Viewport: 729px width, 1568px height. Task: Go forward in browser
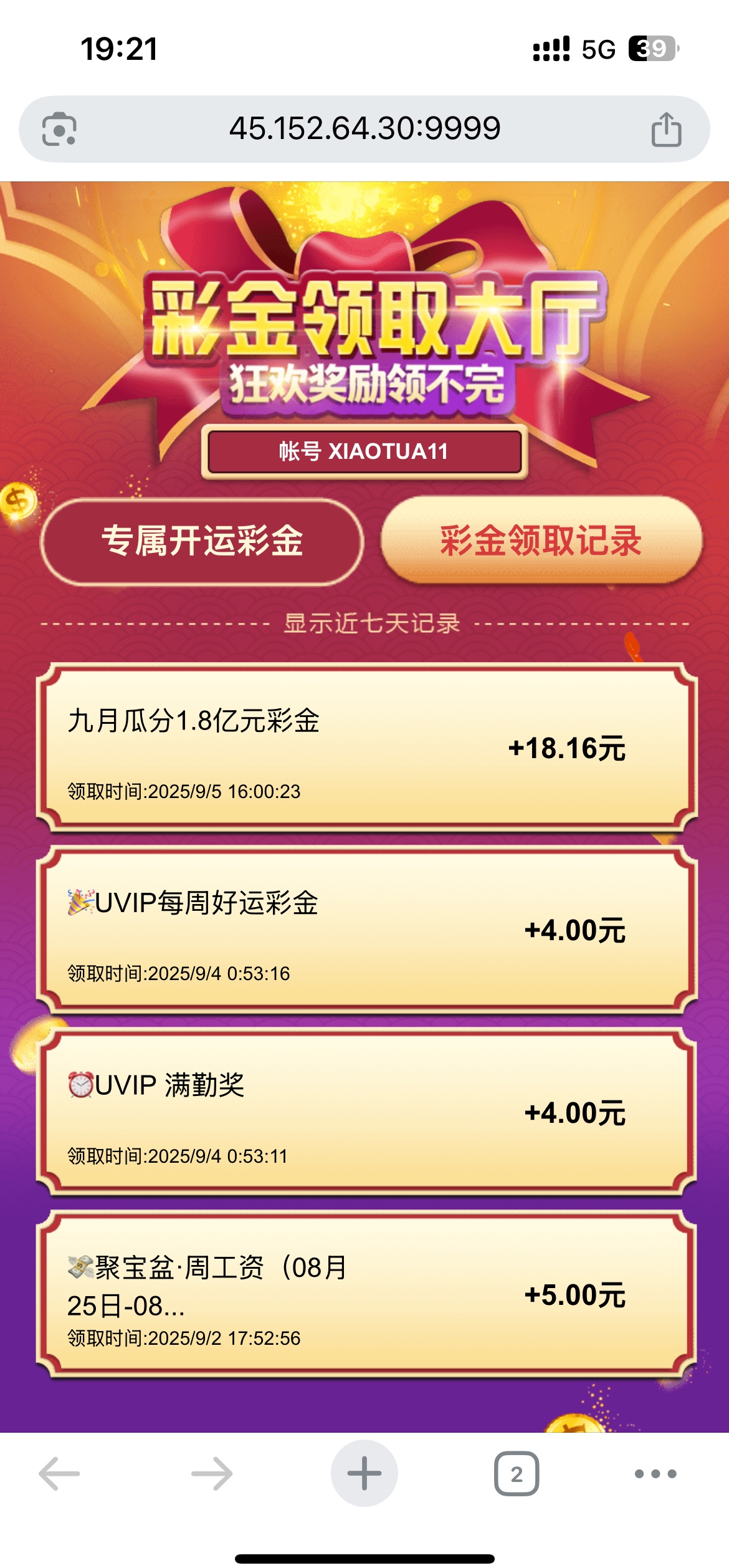[x=212, y=1473]
